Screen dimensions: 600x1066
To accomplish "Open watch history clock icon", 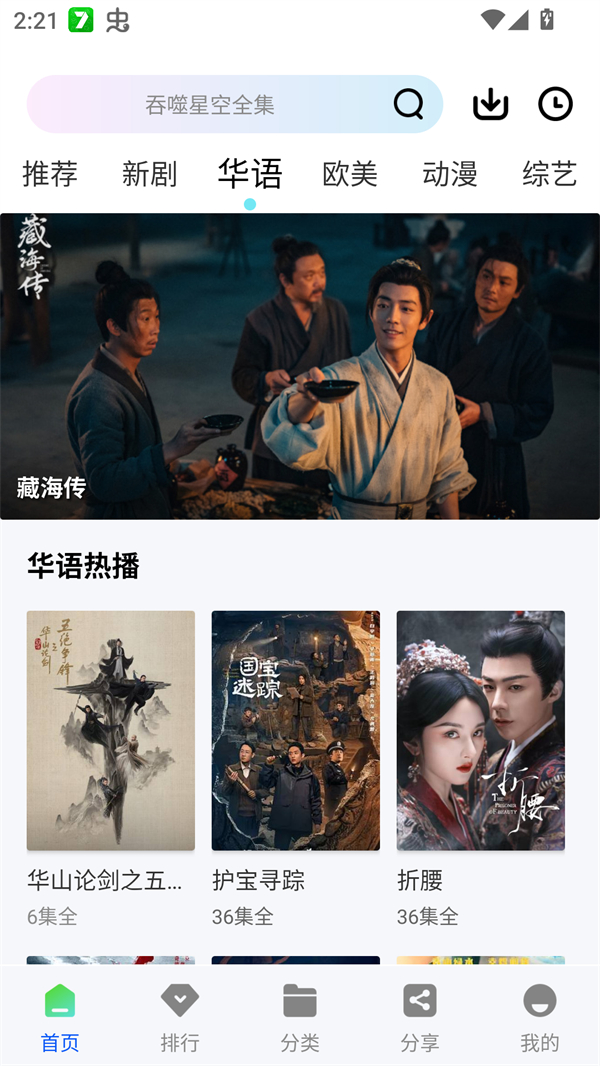I will [555, 104].
